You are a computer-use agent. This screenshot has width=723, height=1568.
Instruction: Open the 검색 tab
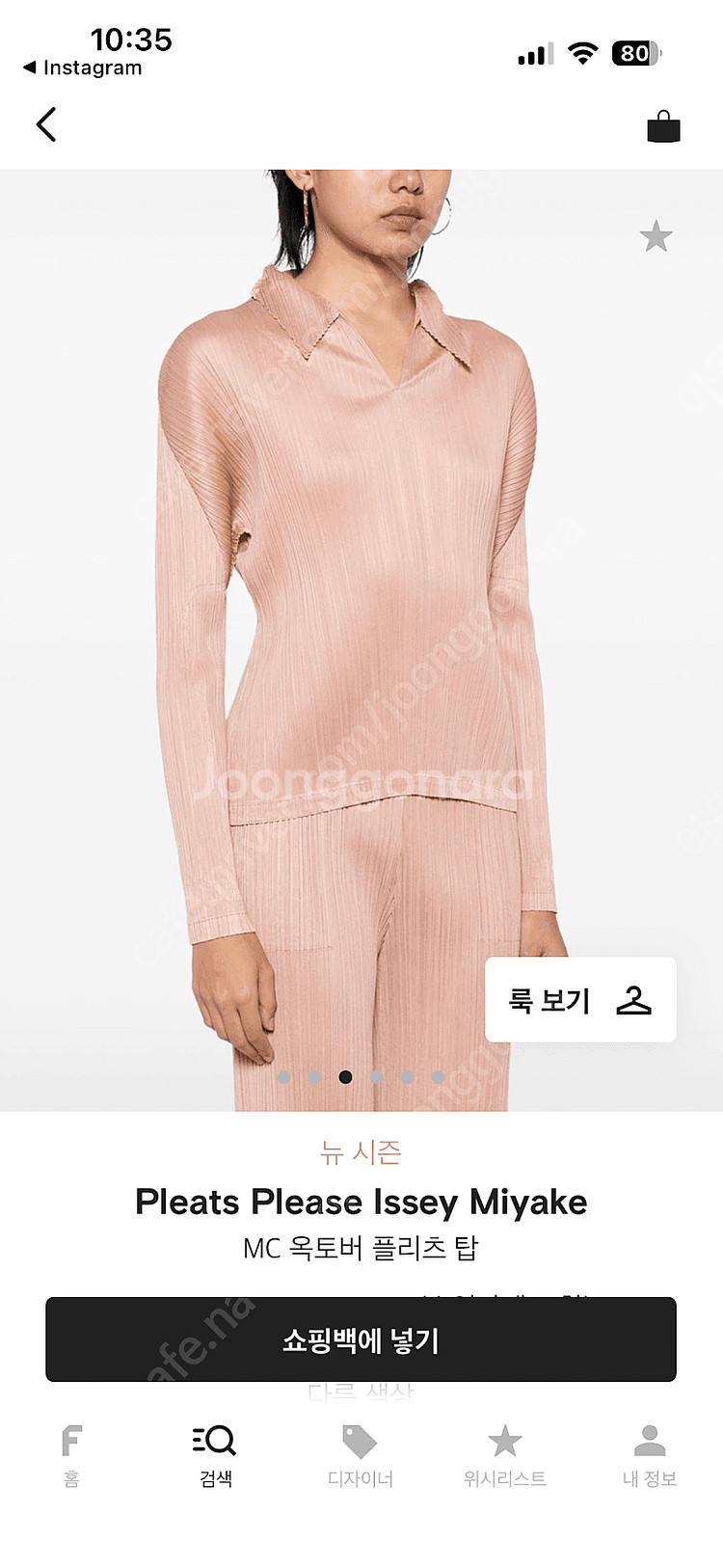click(215, 1454)
